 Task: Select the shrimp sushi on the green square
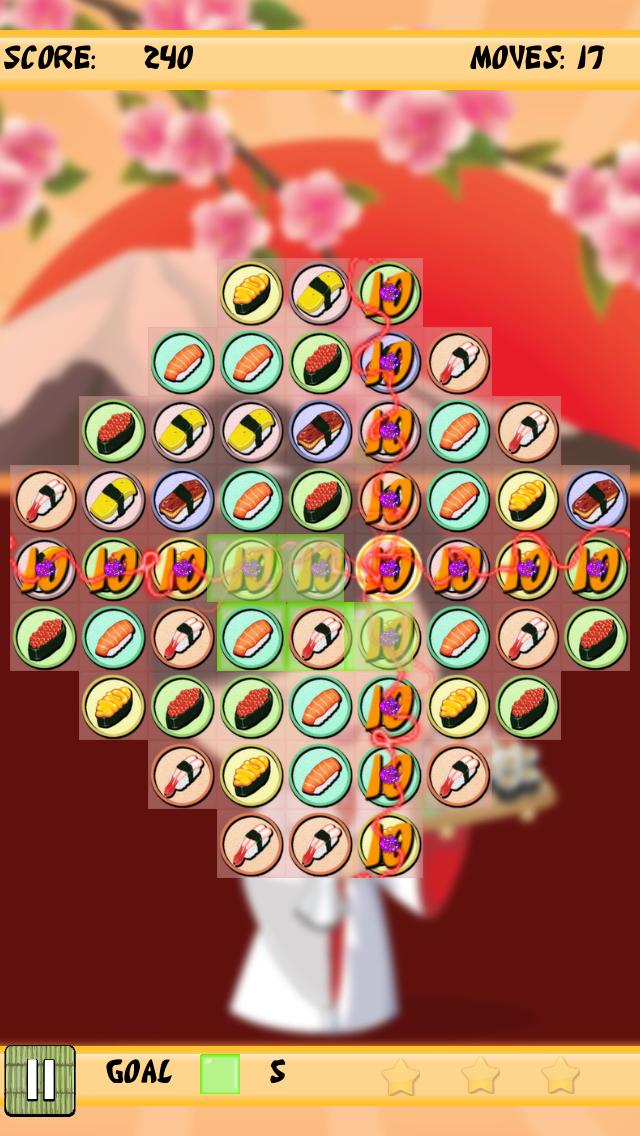coord(320,637)
